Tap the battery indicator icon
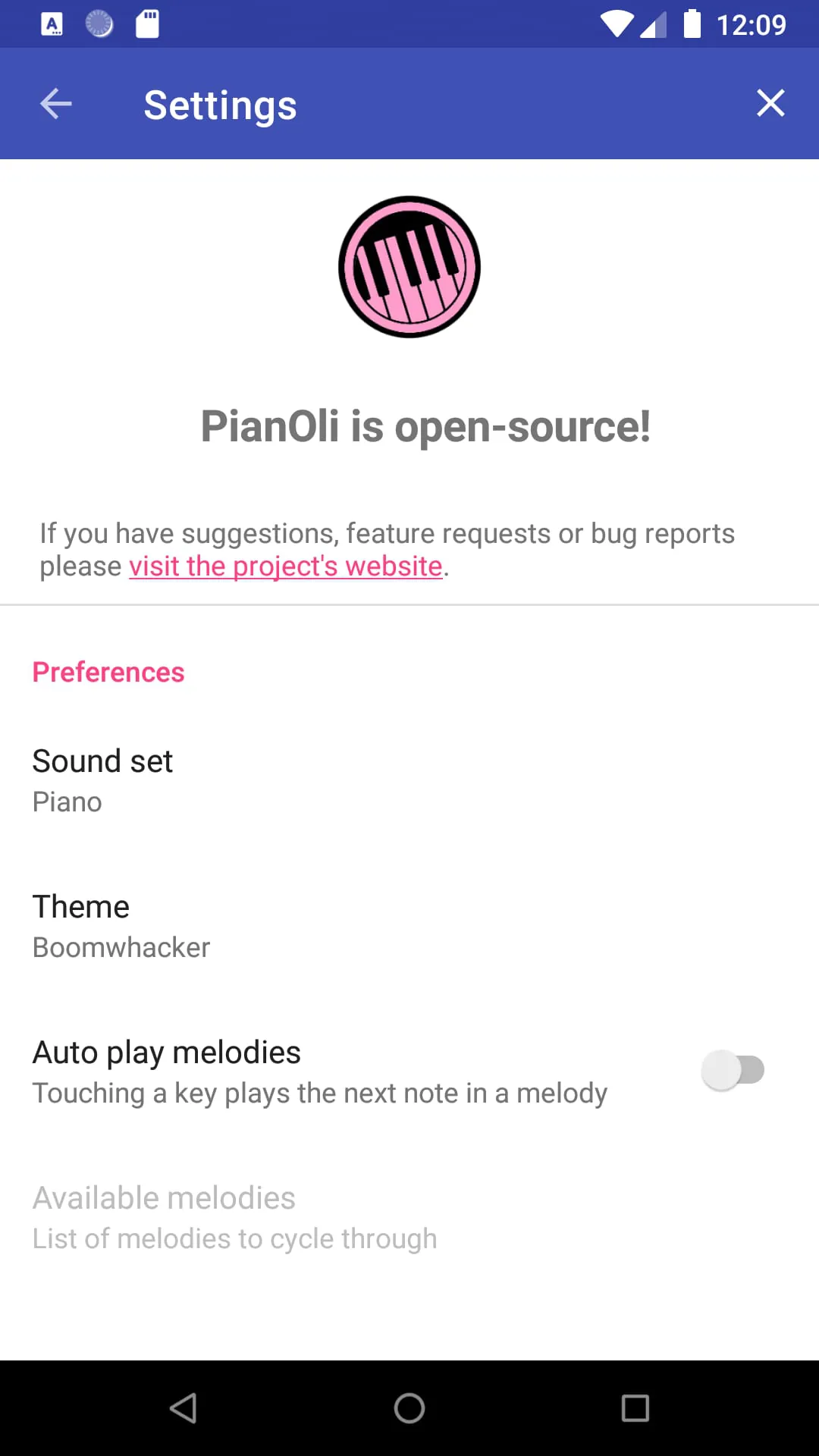The width and height of the screenshot is (819, 1456). tap(692, 24)
